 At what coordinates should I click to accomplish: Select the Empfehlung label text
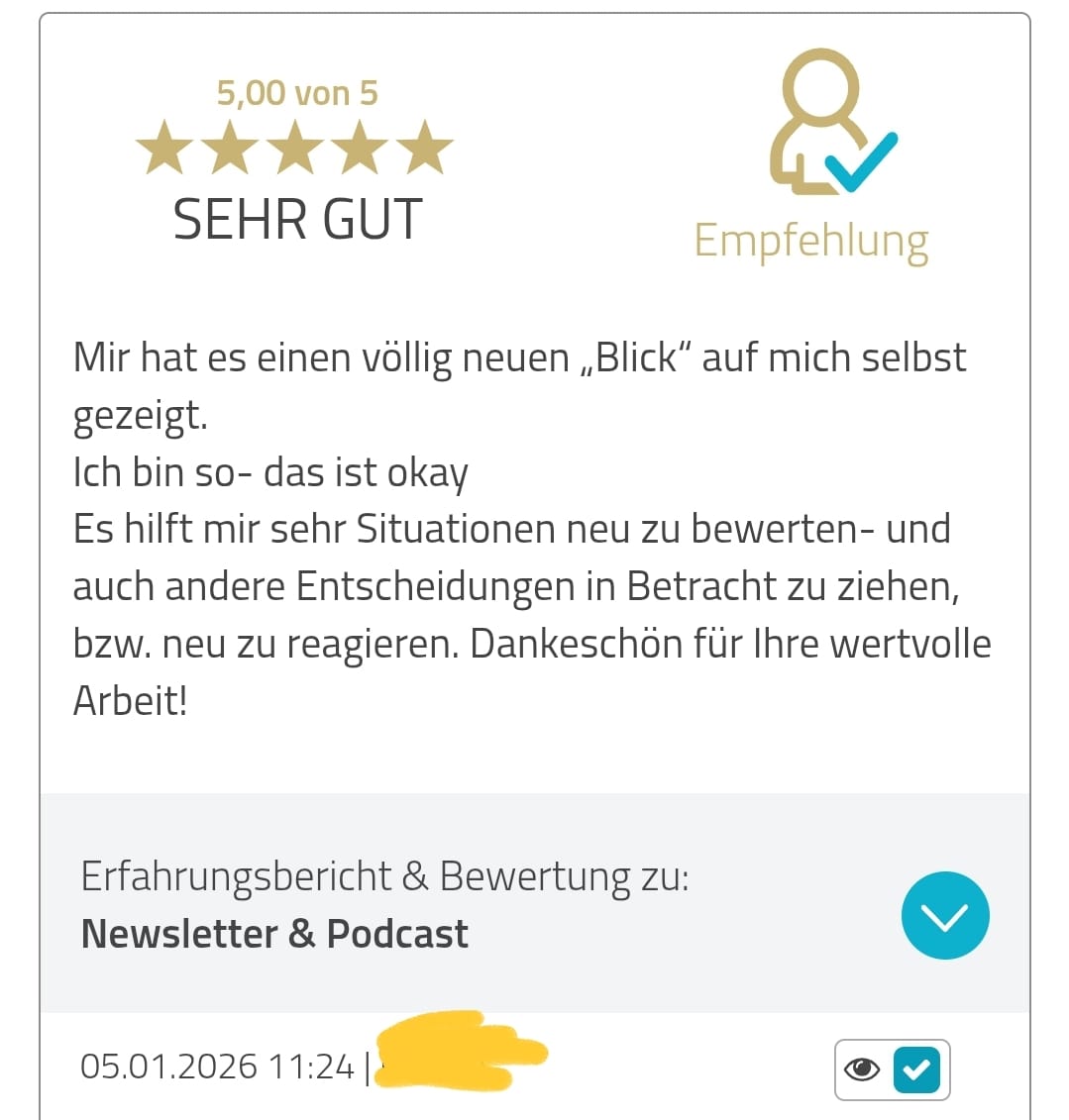[811, 240]
